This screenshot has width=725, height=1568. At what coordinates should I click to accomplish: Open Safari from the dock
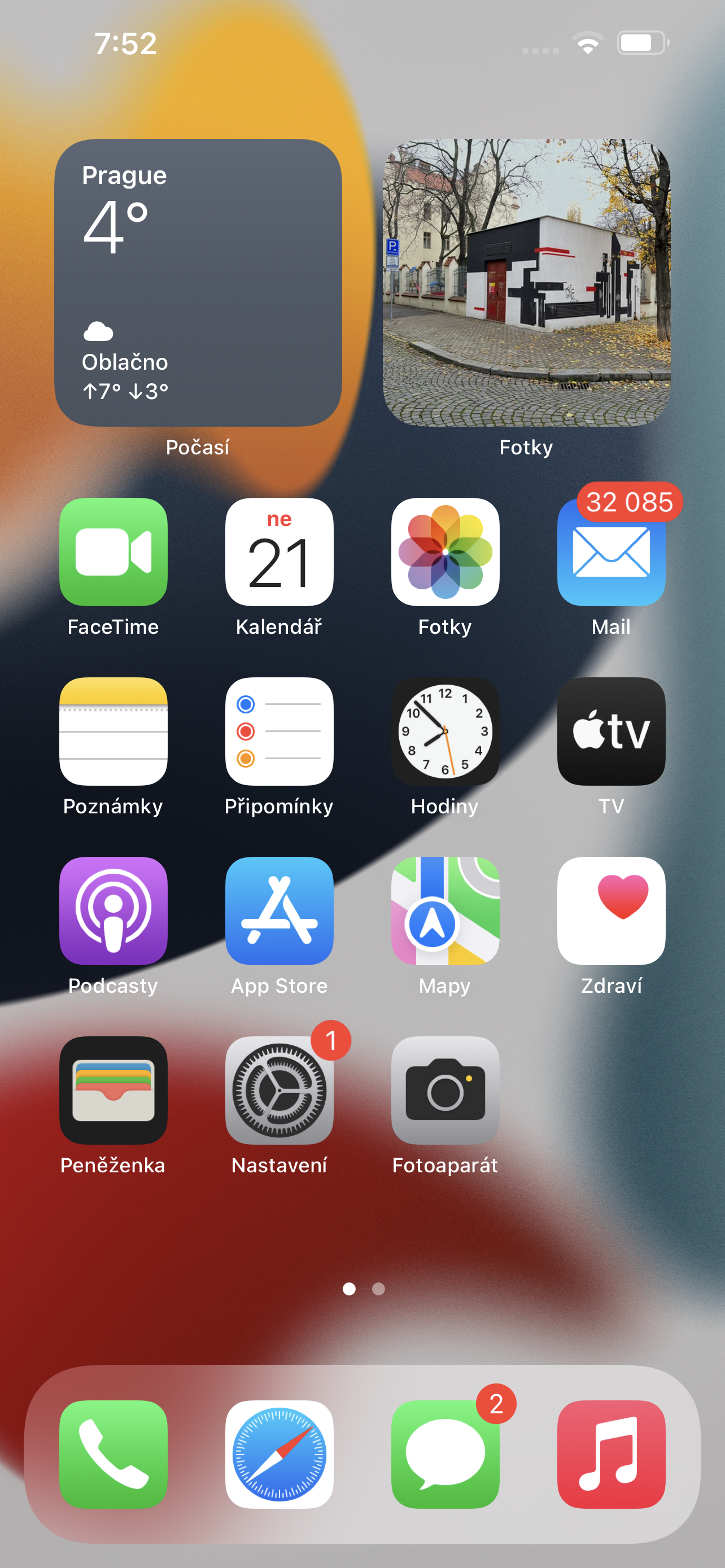[279, 1455]
